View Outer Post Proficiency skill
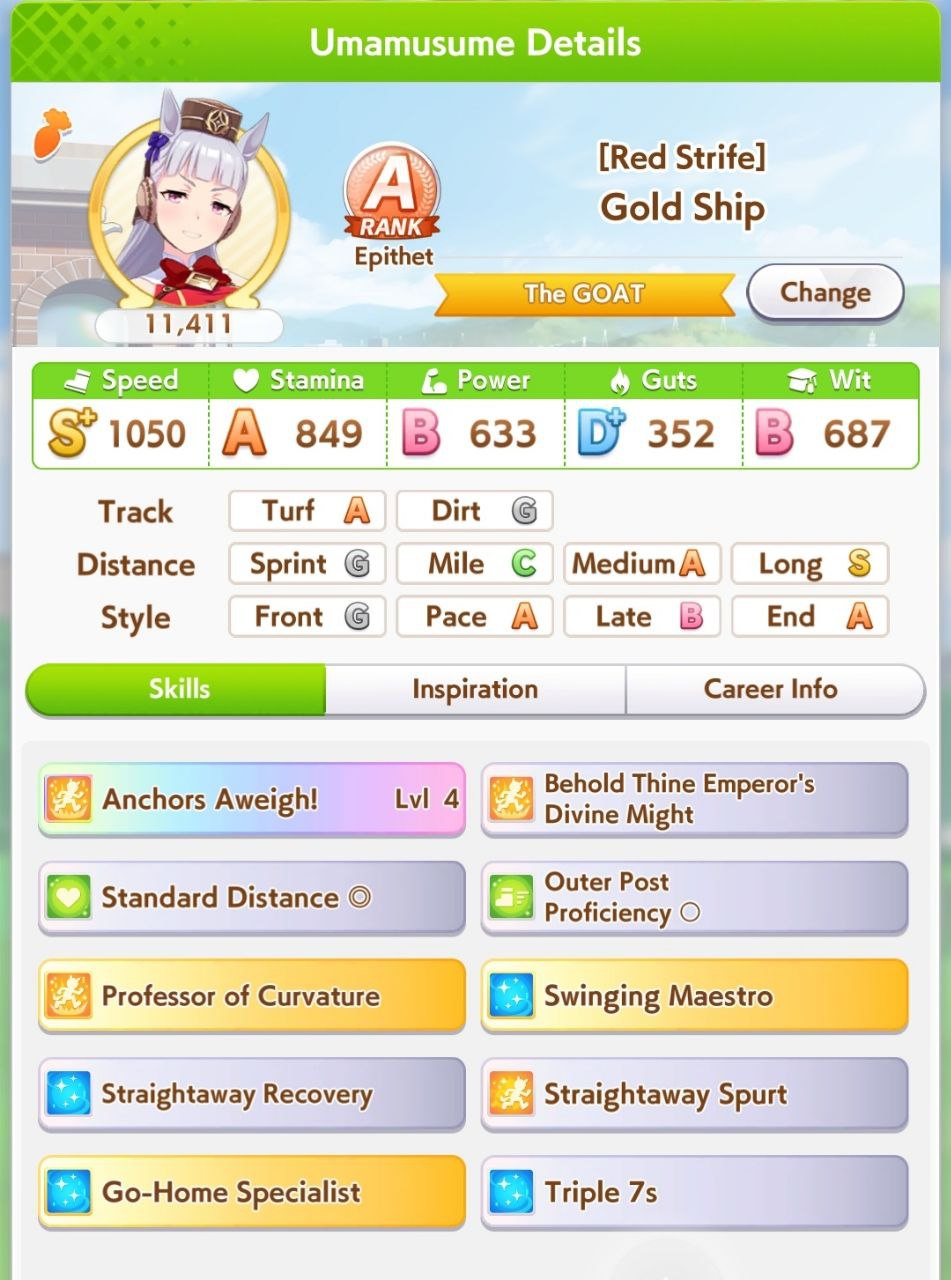The image size is (951, 1280). pos(694,897)
